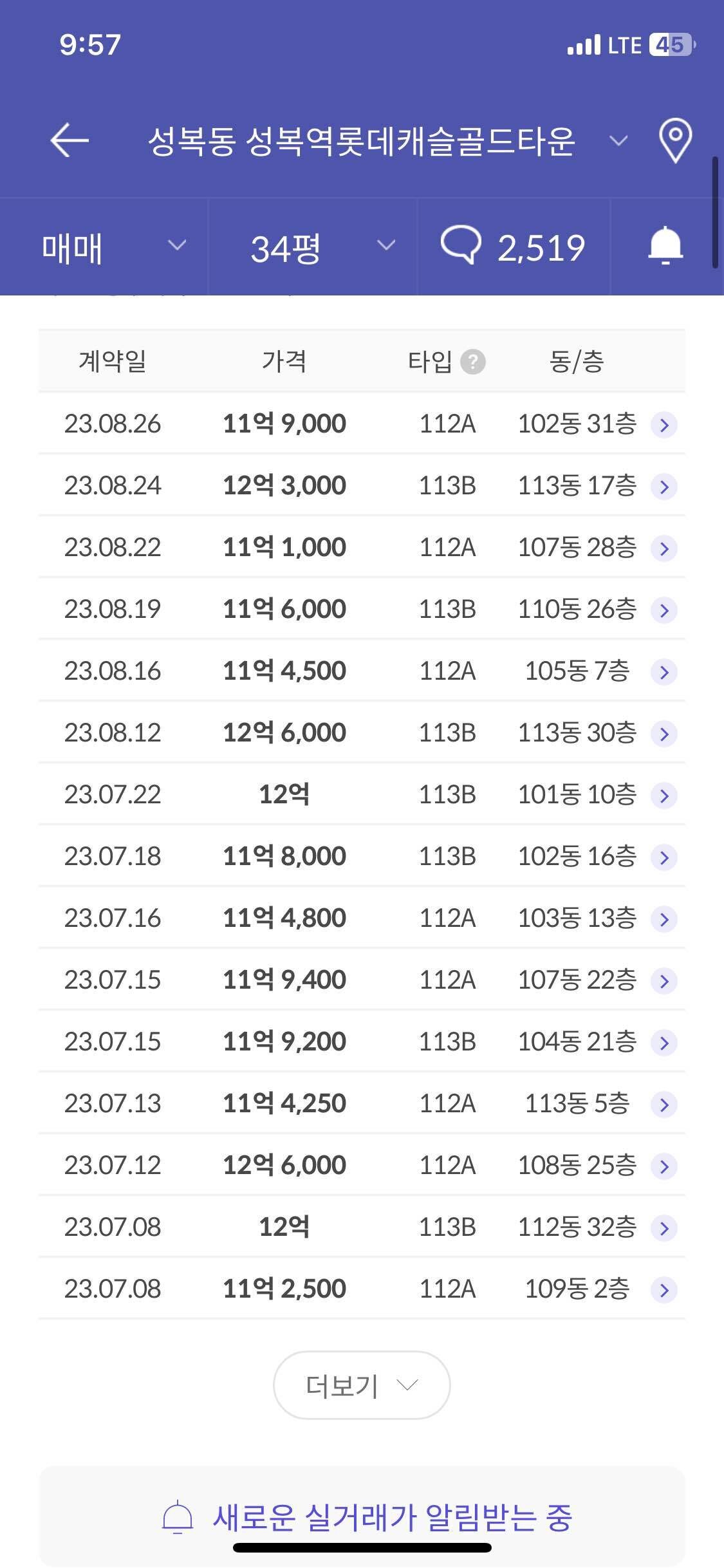Open comments by tapping the speech bubble icon
Image resolution: width=724 pixels, height=1568 pixels.
466,245
